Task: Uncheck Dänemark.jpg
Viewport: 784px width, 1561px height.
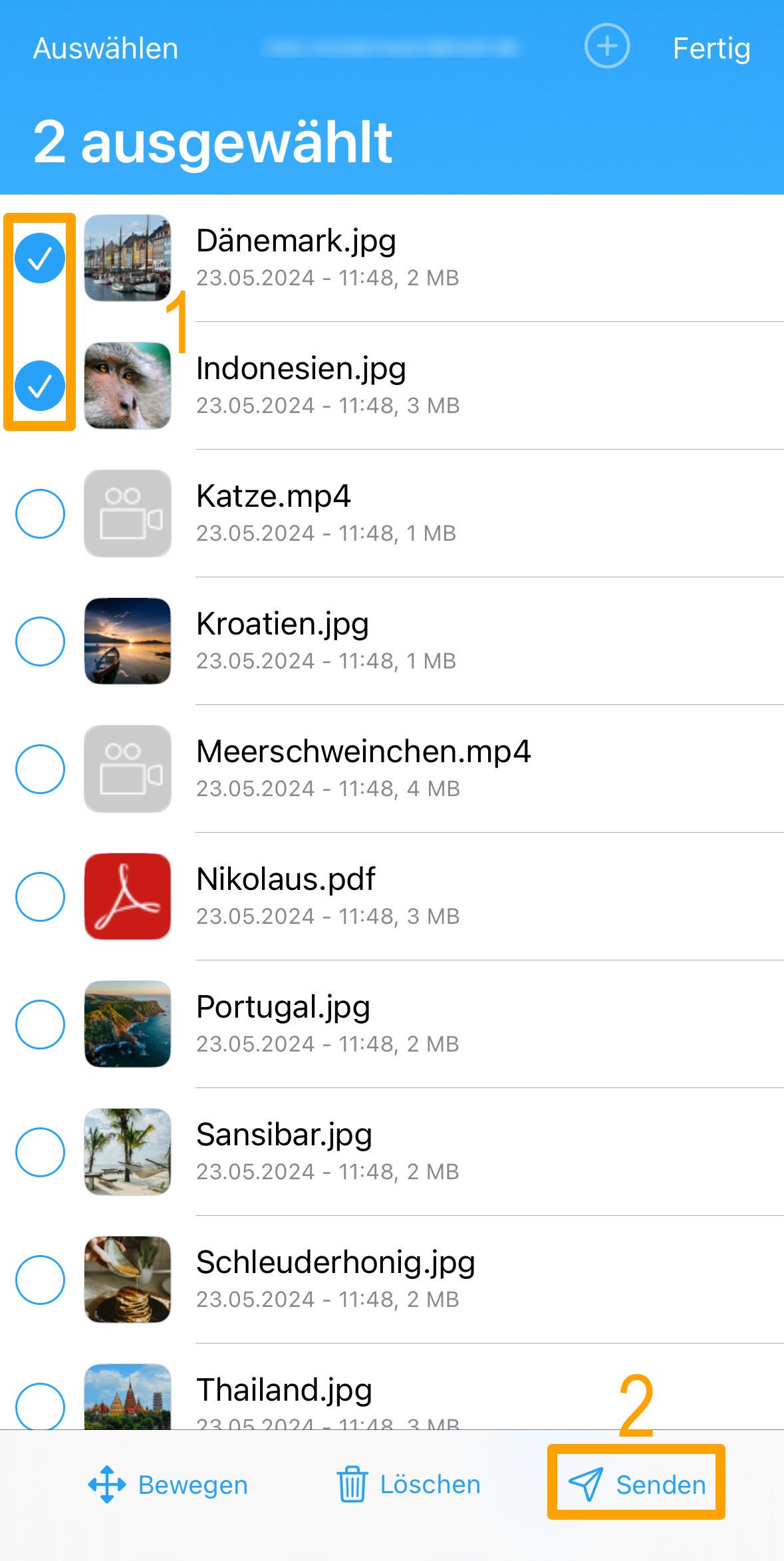Action: [40, 258]
